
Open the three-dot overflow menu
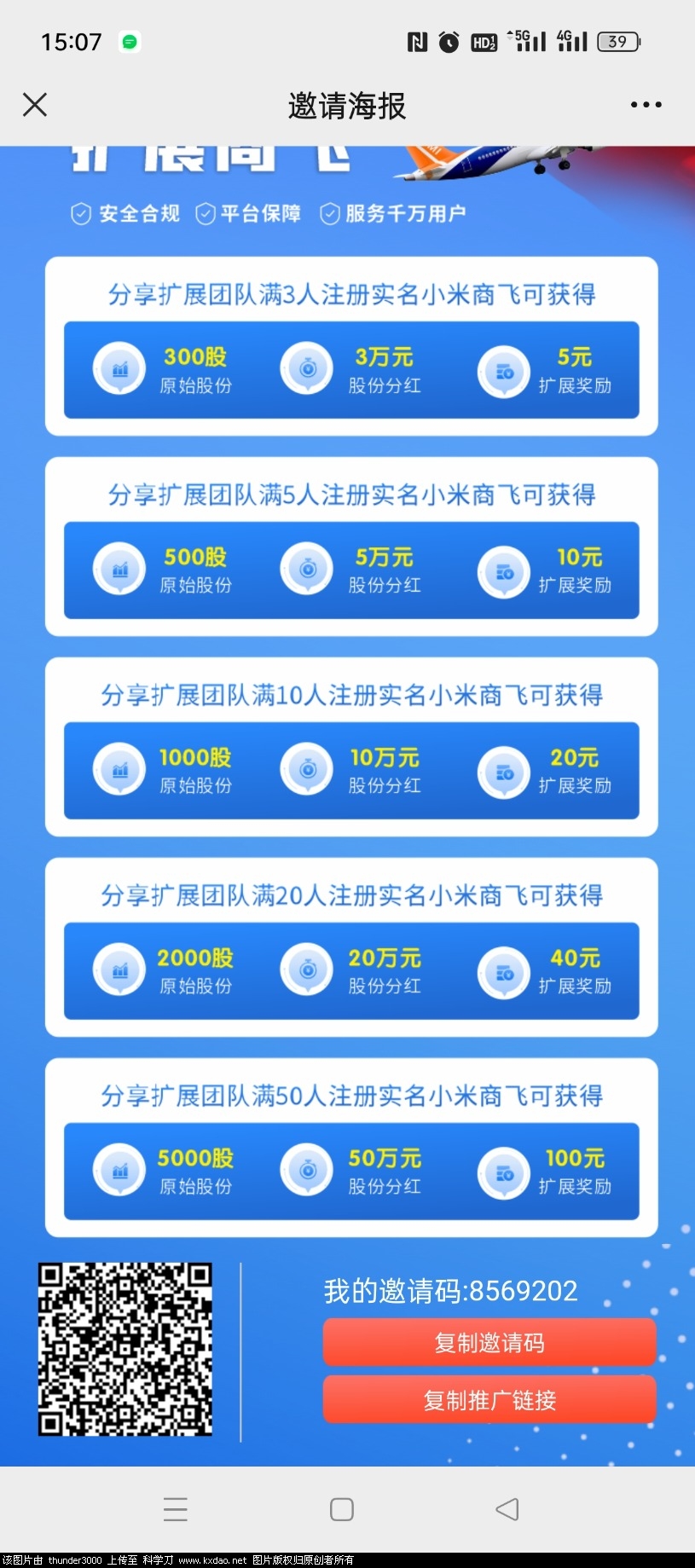pos(646,105)
